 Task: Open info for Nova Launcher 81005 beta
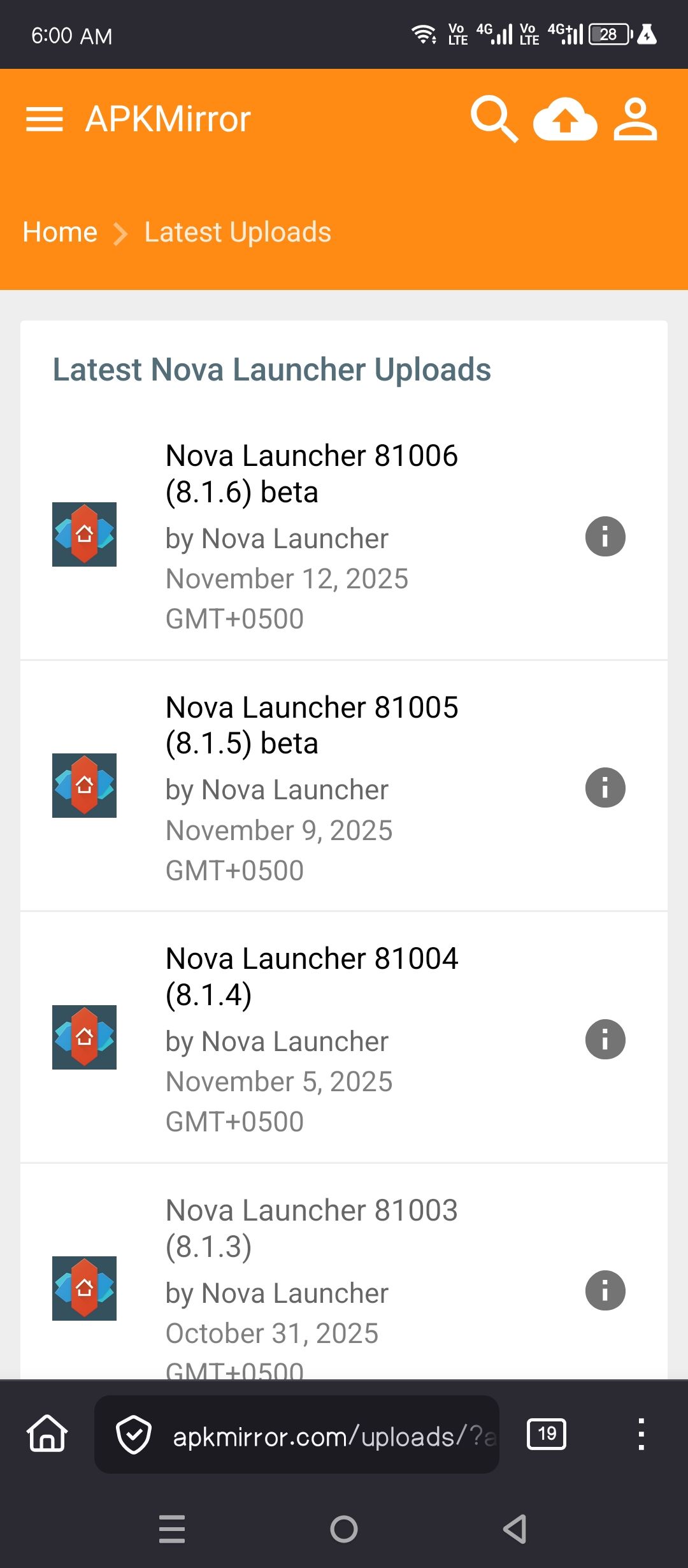605,788
